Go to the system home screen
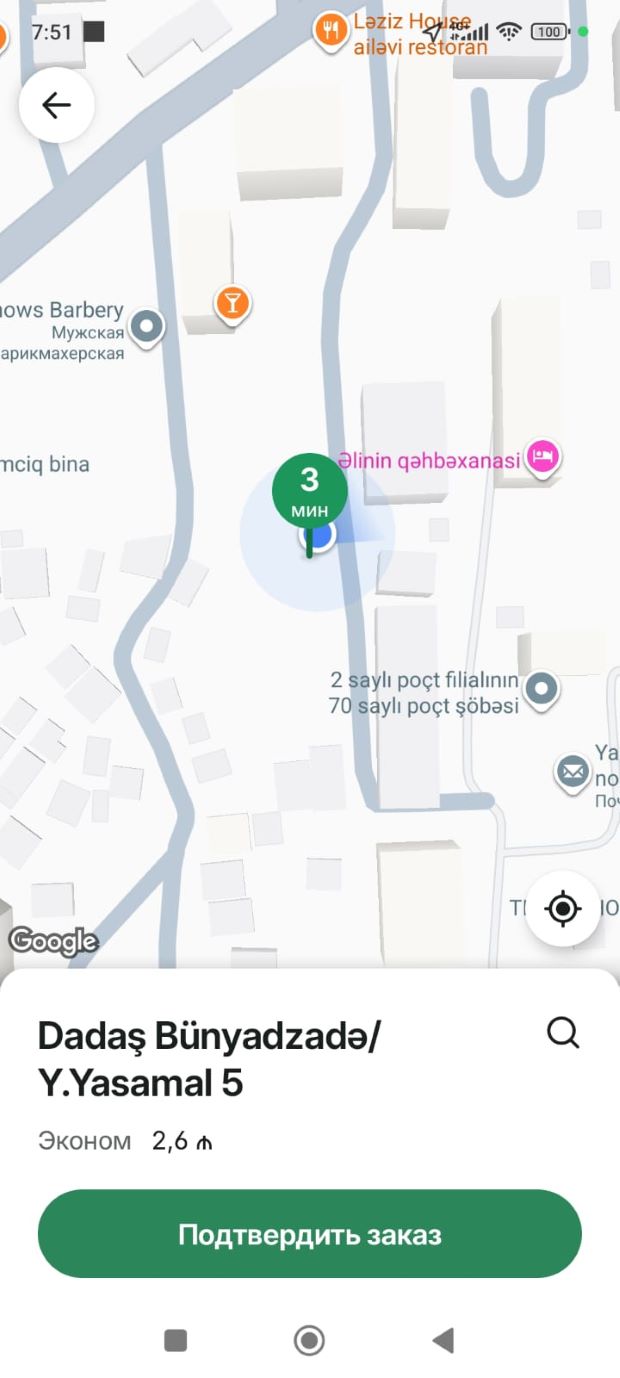 click(x=309, y=1340)
